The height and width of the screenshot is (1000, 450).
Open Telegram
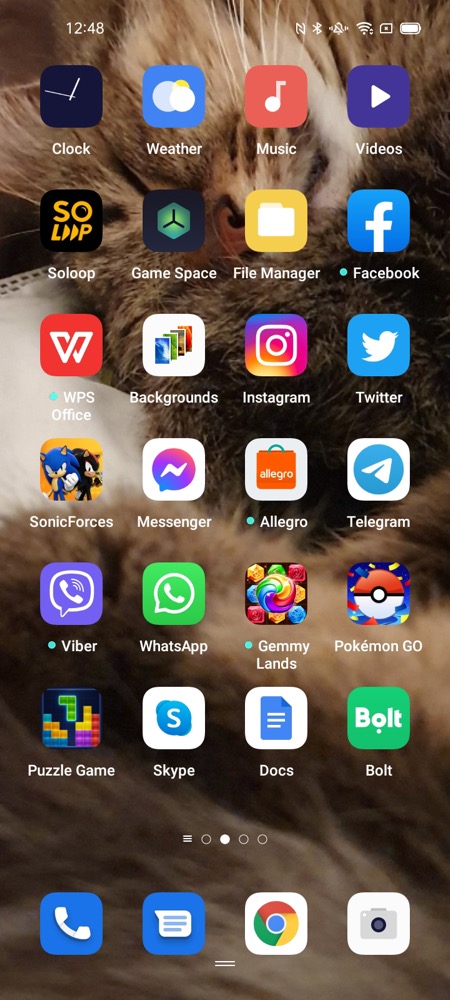coord(379,469)
